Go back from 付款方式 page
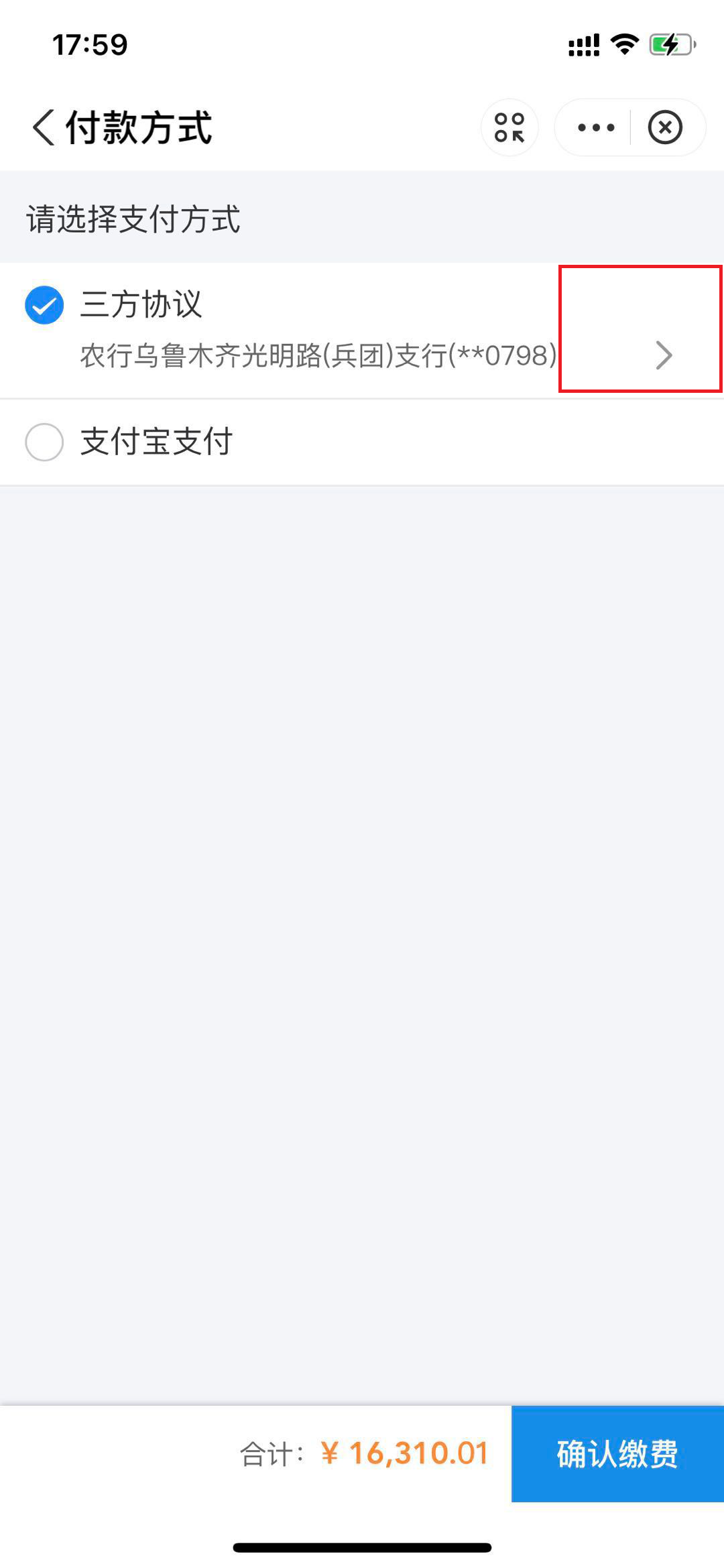724x1568 pixels. click(x=44, y=127)
